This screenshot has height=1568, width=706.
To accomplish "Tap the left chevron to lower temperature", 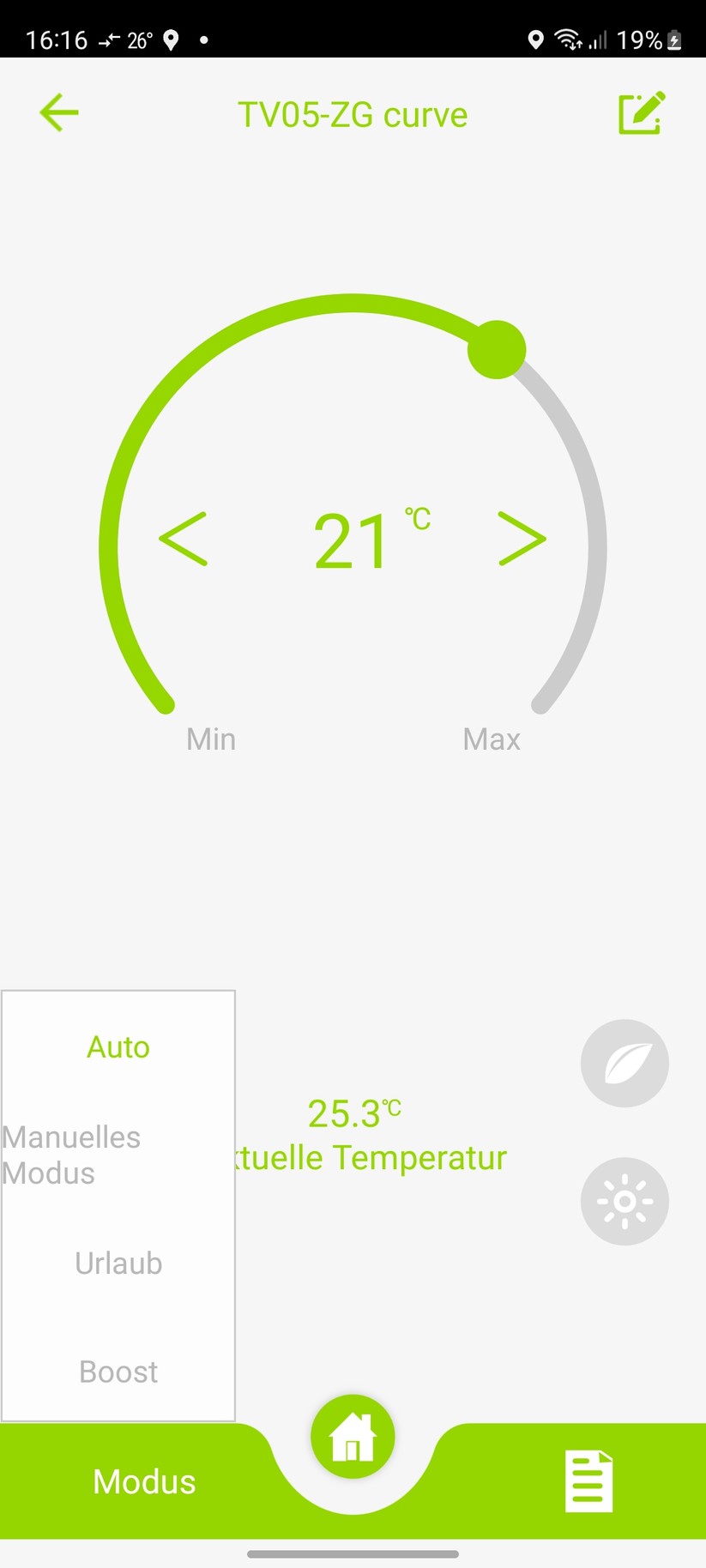I will pos(184,539).
